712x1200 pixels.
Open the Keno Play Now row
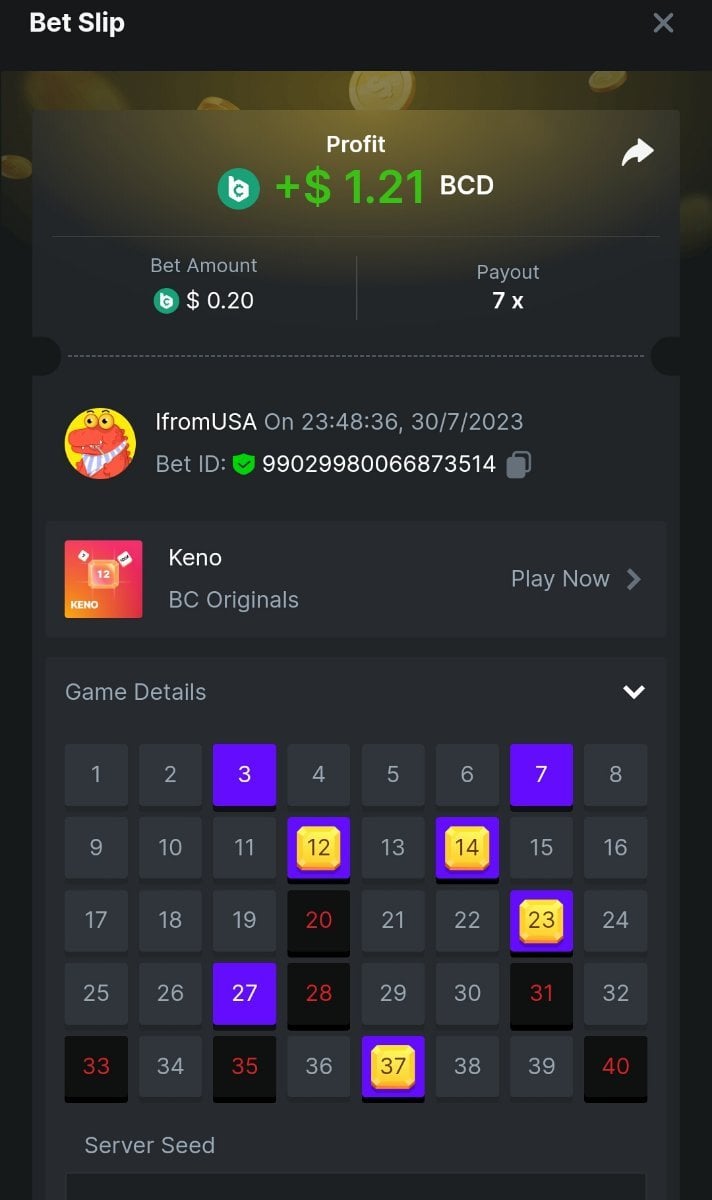[575, 579]
